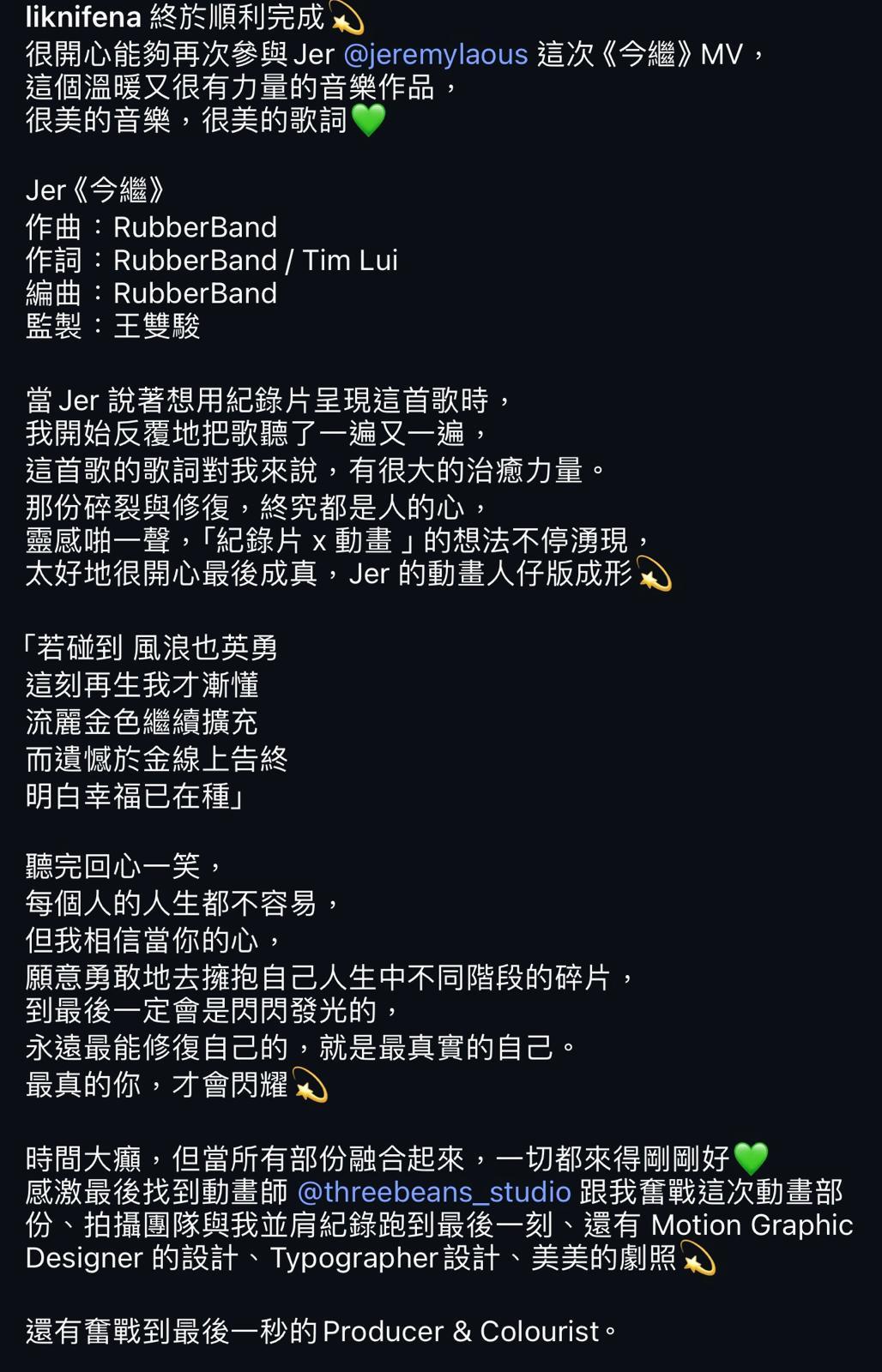882x1372 pixels.
Task: Open the @threebeans_studio mention link
Action: click(434, 1192)
